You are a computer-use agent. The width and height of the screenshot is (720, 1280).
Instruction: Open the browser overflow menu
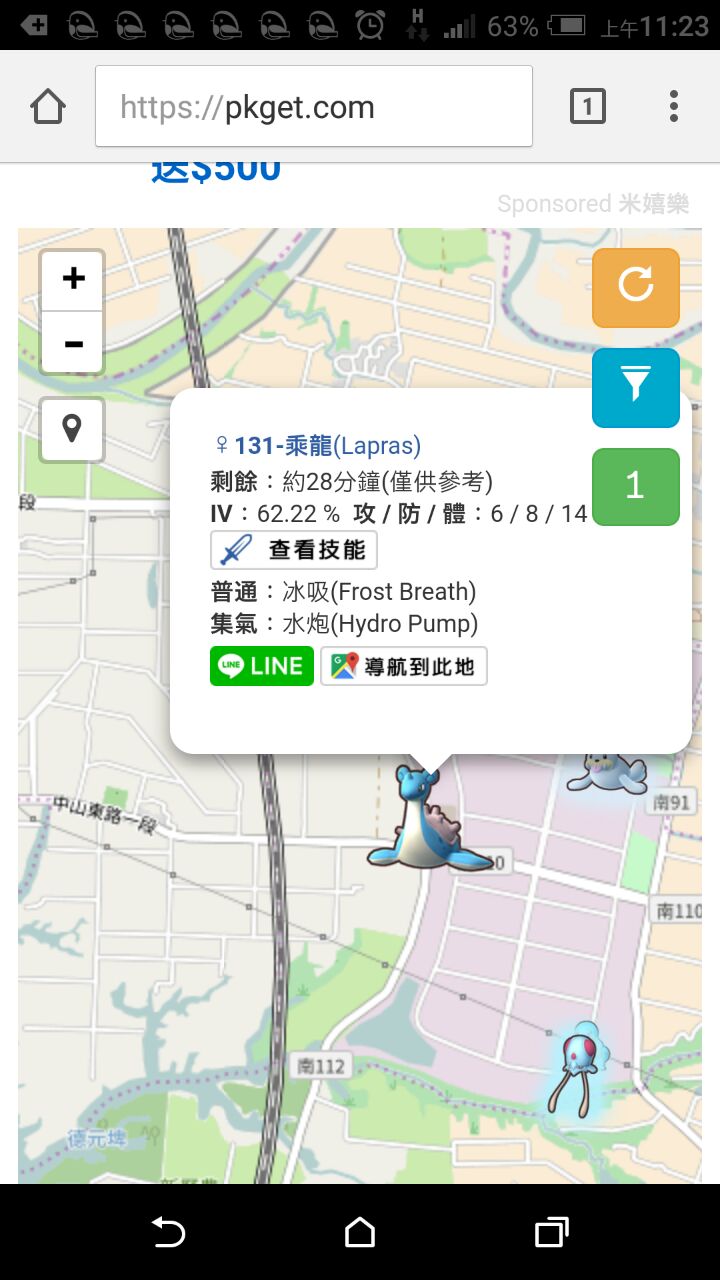coord(674,106)
